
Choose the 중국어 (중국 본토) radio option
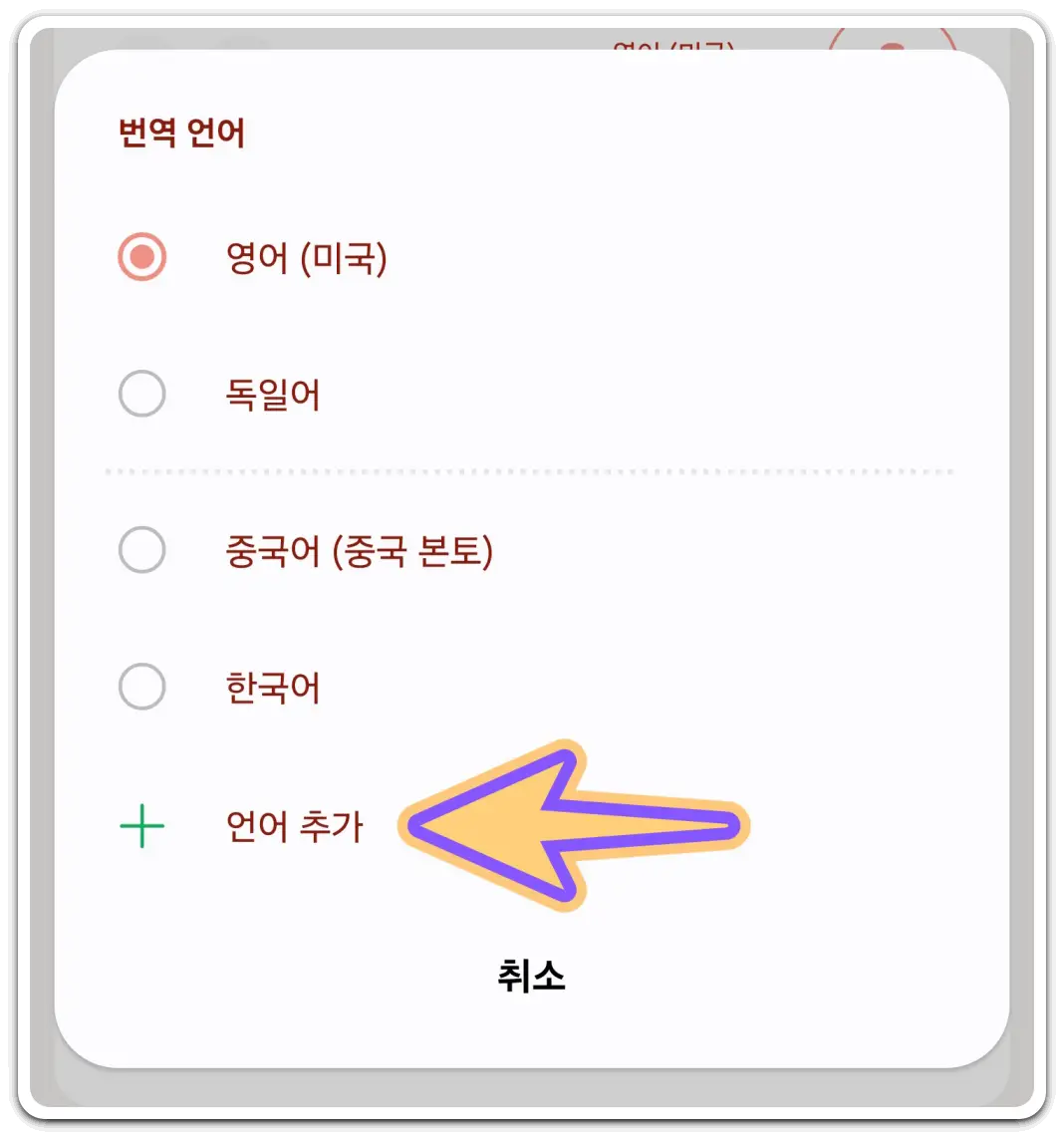tap(141, 549)
